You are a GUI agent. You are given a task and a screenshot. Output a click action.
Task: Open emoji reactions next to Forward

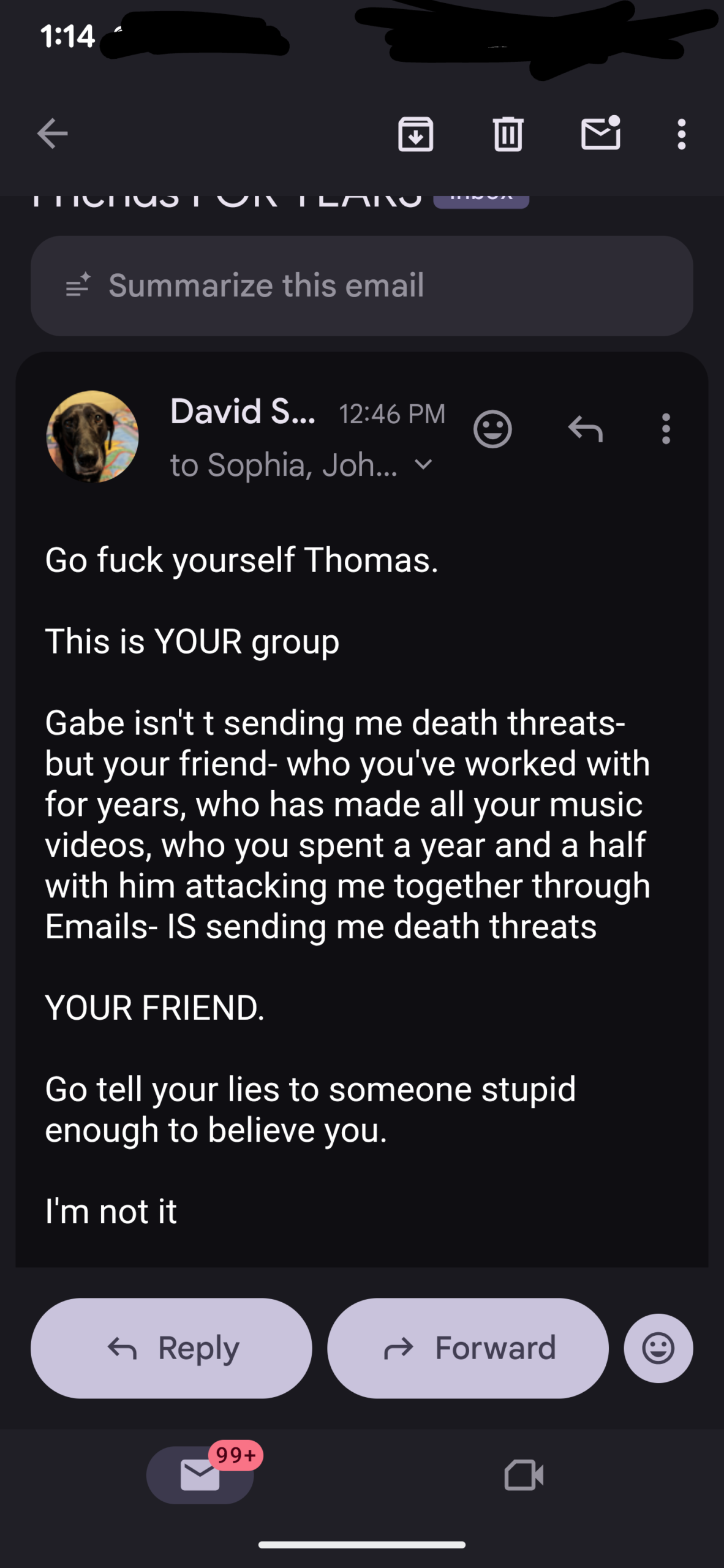pyautogui.click(x=658, y=1348)
